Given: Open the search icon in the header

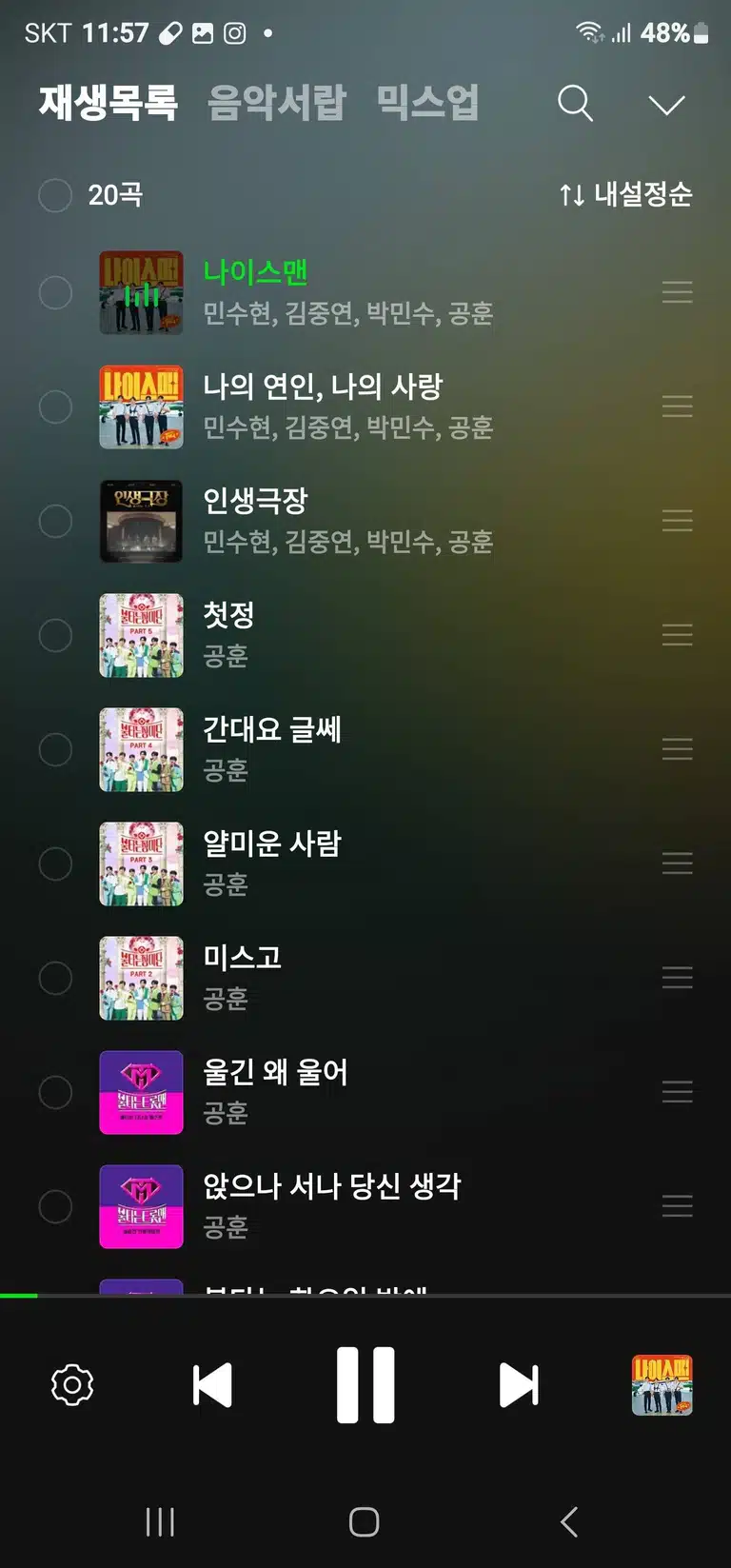Looking at the screenshot, I should coord(575,103).
